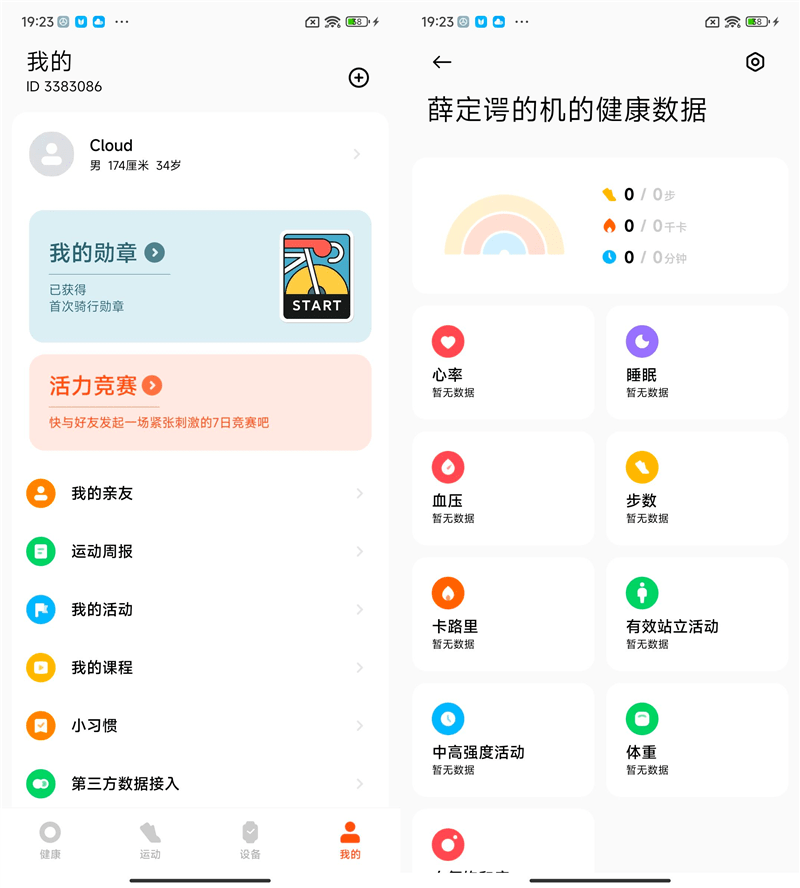The height and width of the screenshot is (888, 800).
Task: Switch to the 设备 tab
Action: (250, 840)
